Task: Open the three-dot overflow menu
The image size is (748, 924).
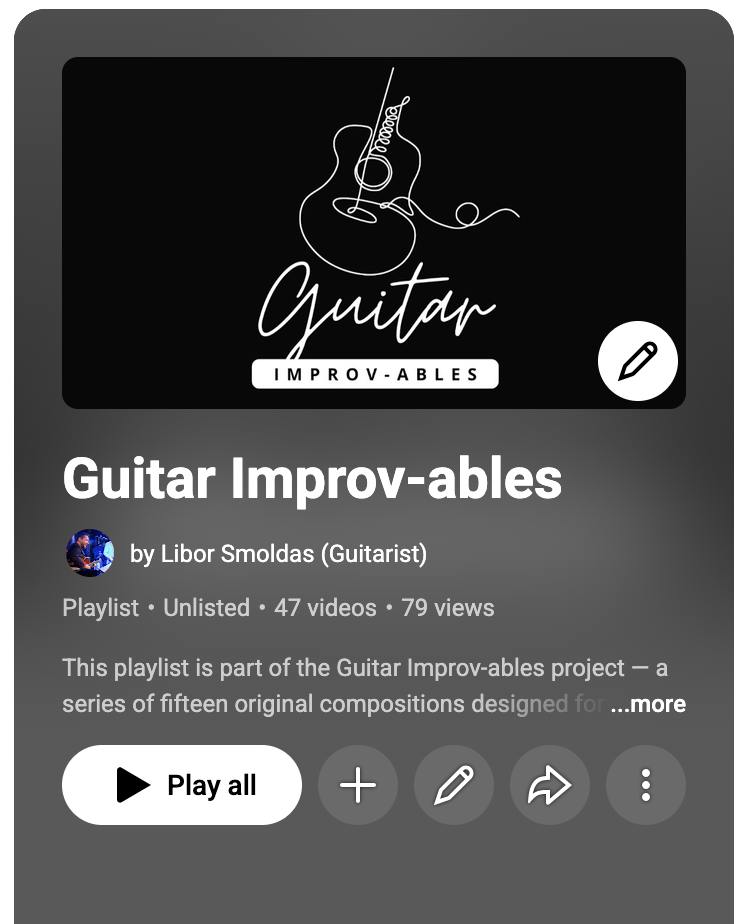Action: 646,785
